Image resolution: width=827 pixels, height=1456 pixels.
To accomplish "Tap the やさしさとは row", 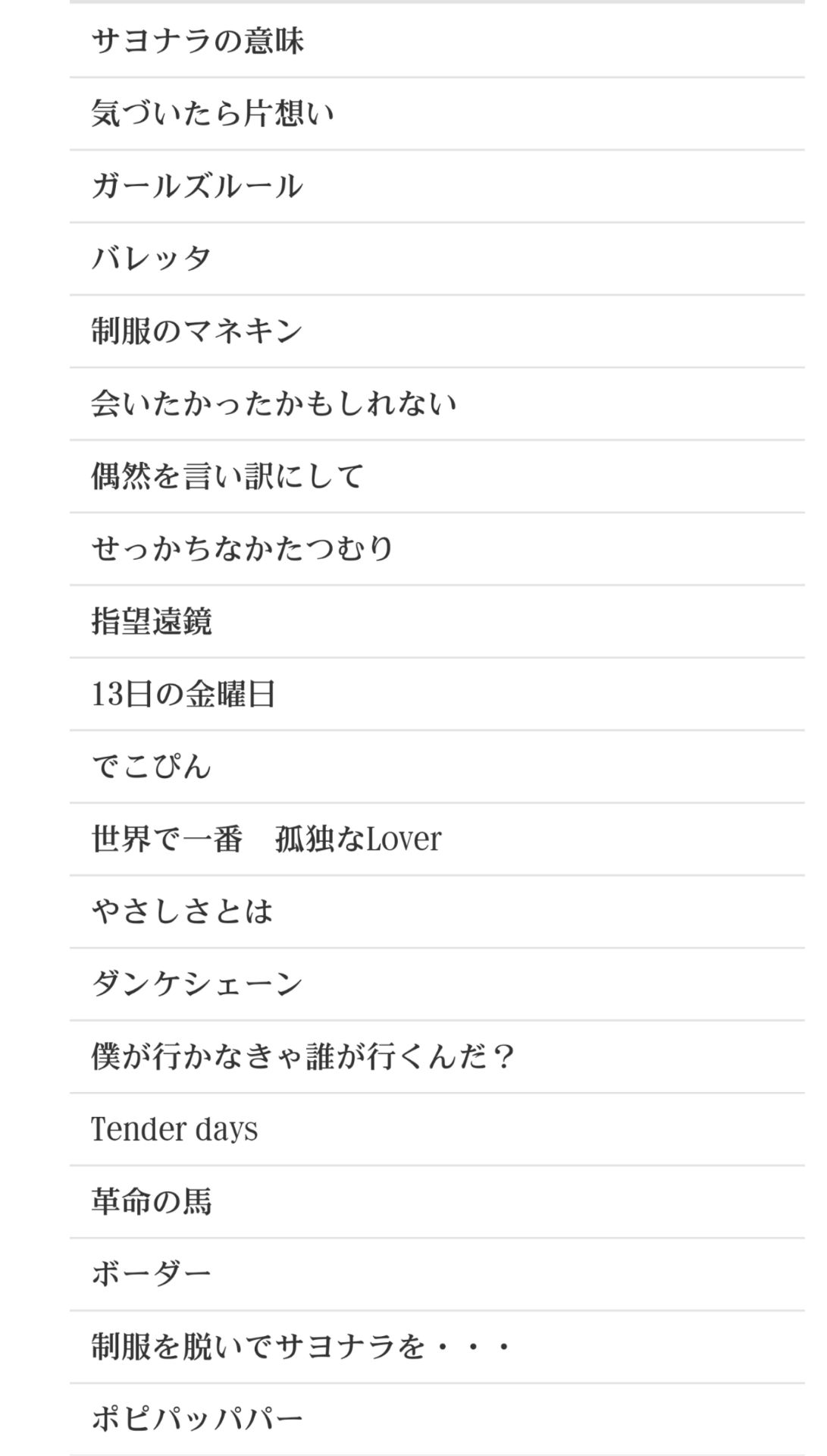I will pyautogui.click(x=182, y=912).
